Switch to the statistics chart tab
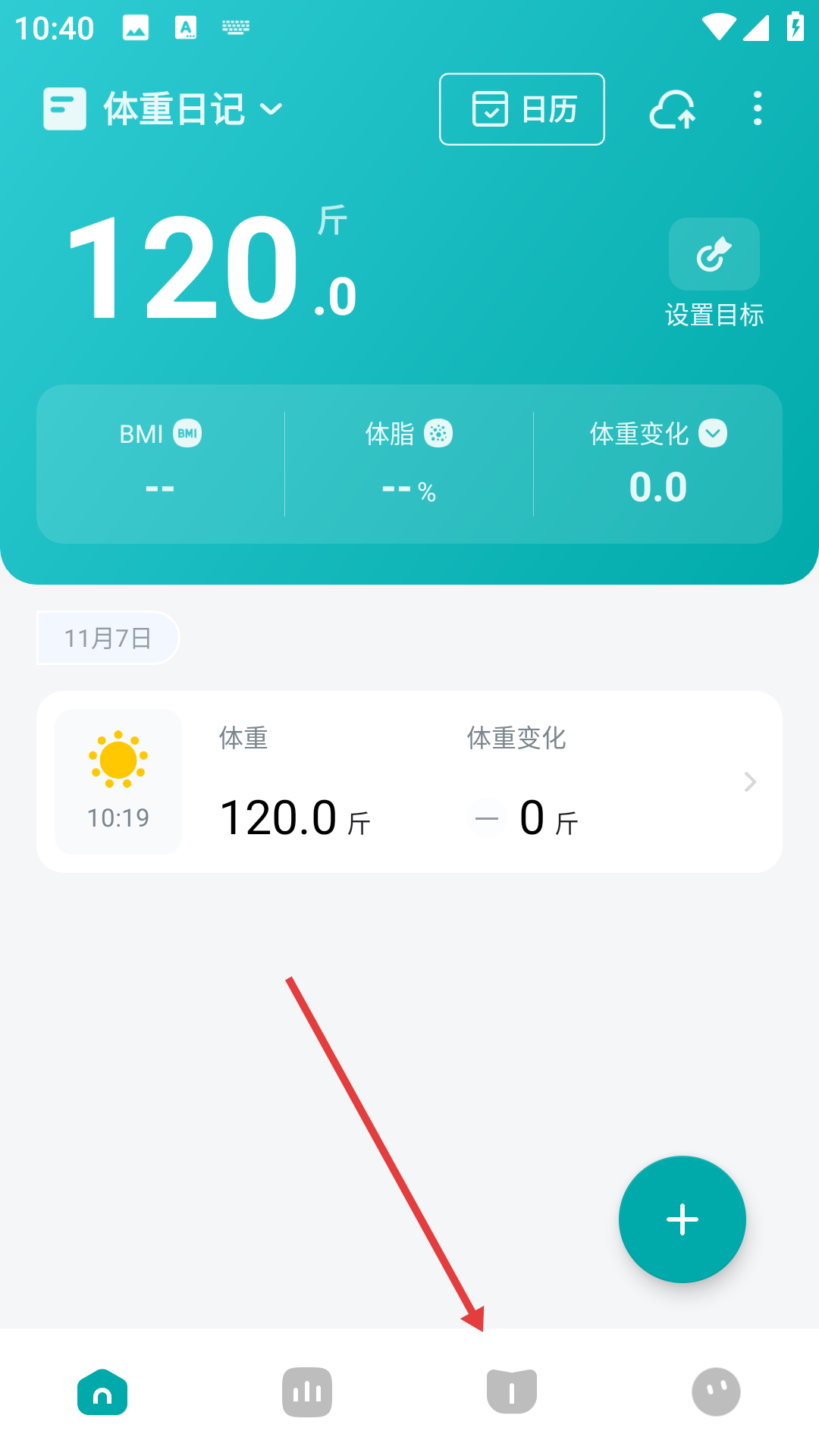 tap(307, 1392)
